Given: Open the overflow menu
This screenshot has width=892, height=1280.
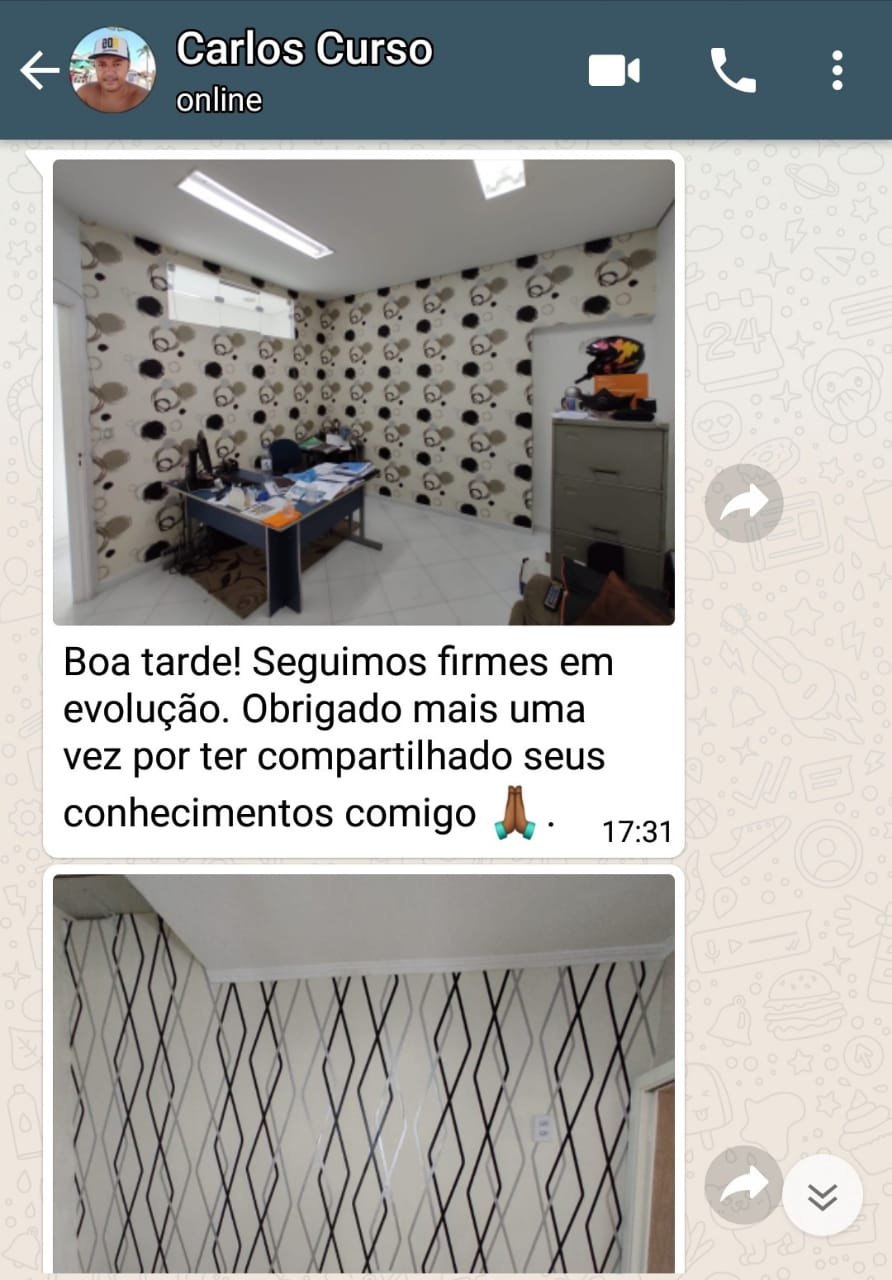Looking at the screenshot, I should [837, 71].
